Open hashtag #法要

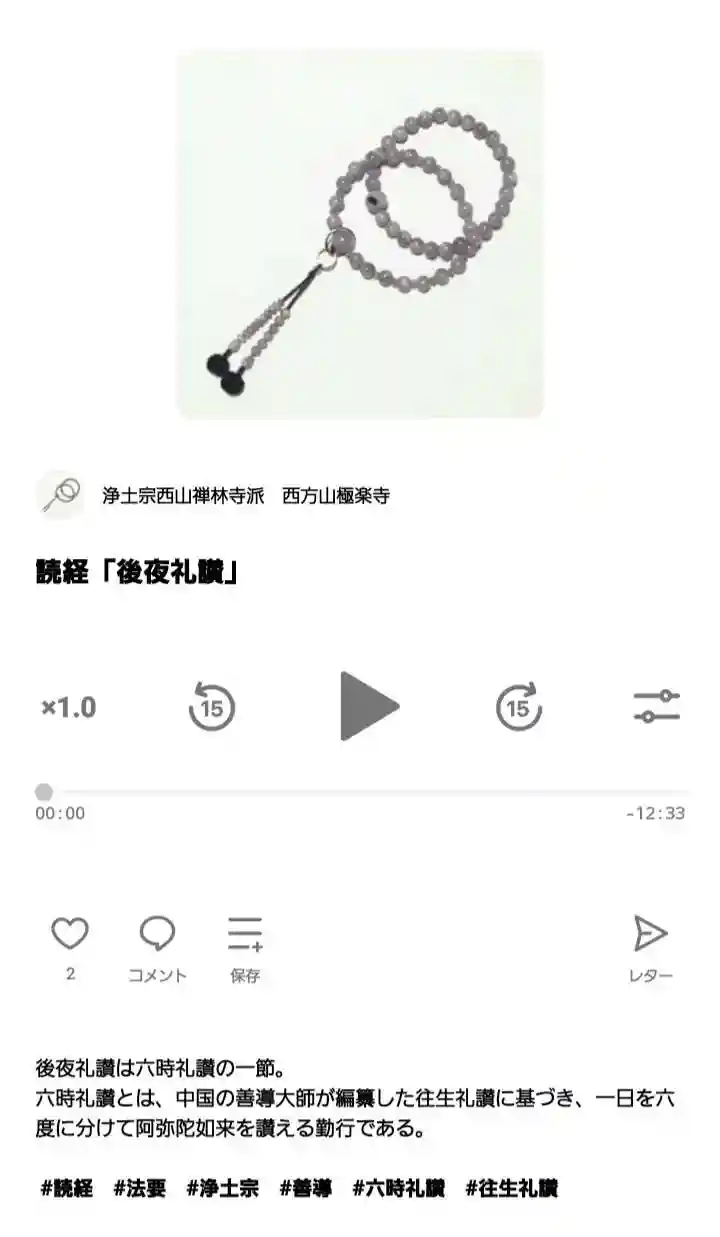pyautogui.click(x=139, y=1188)
